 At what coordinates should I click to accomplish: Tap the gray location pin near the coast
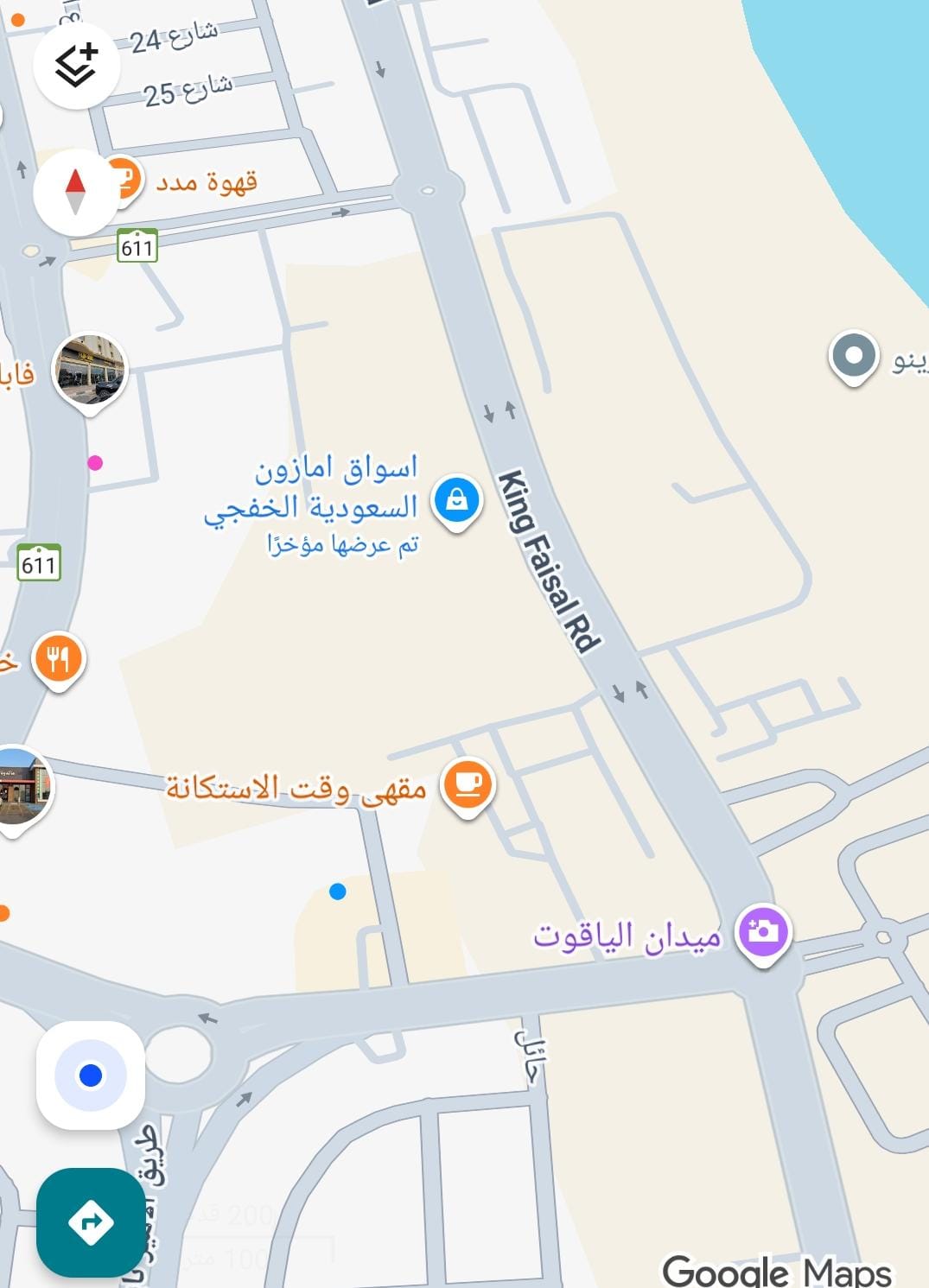tap(853, 356)
